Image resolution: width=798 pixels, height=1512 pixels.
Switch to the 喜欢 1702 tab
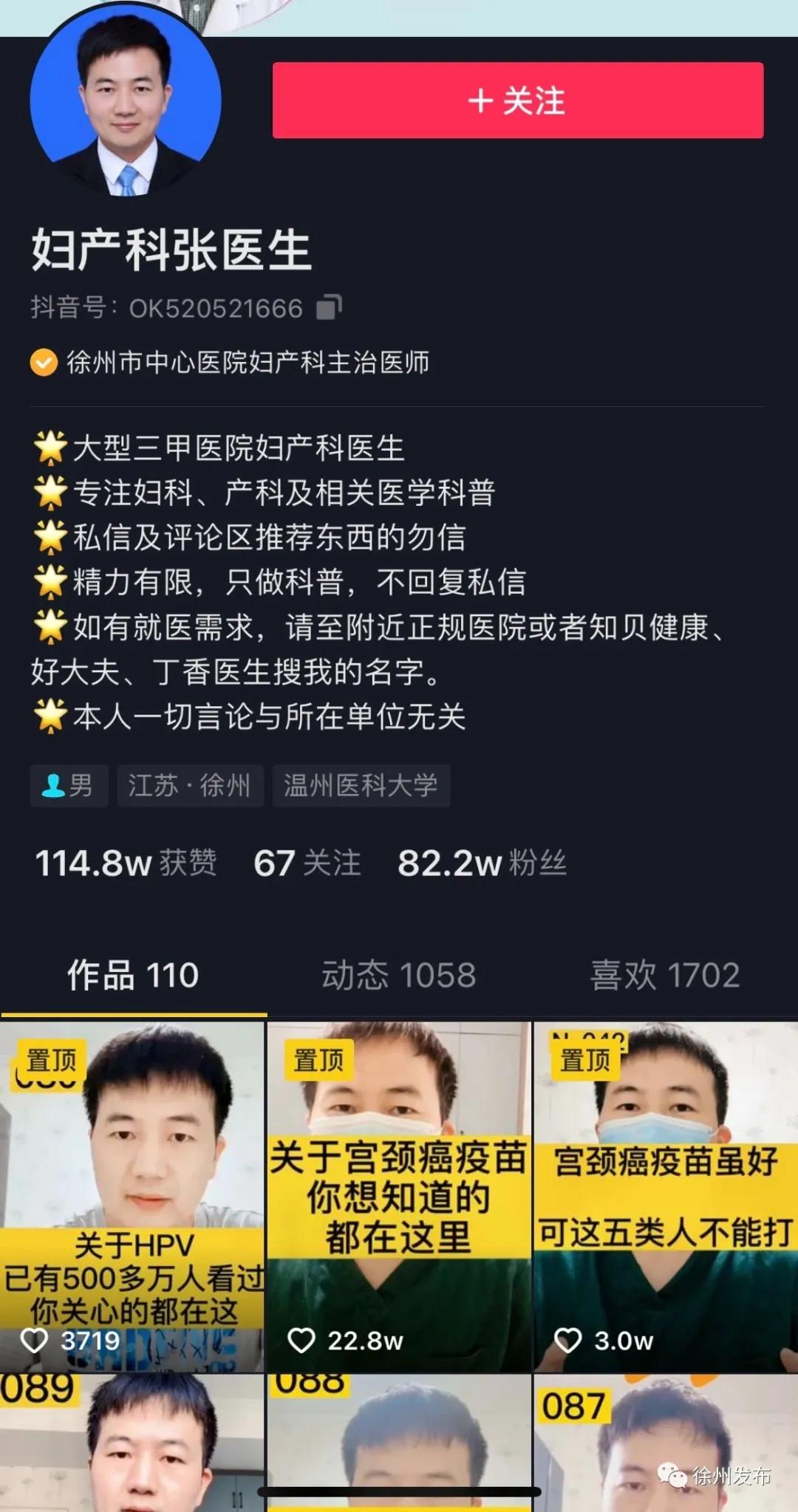point(664,975)
